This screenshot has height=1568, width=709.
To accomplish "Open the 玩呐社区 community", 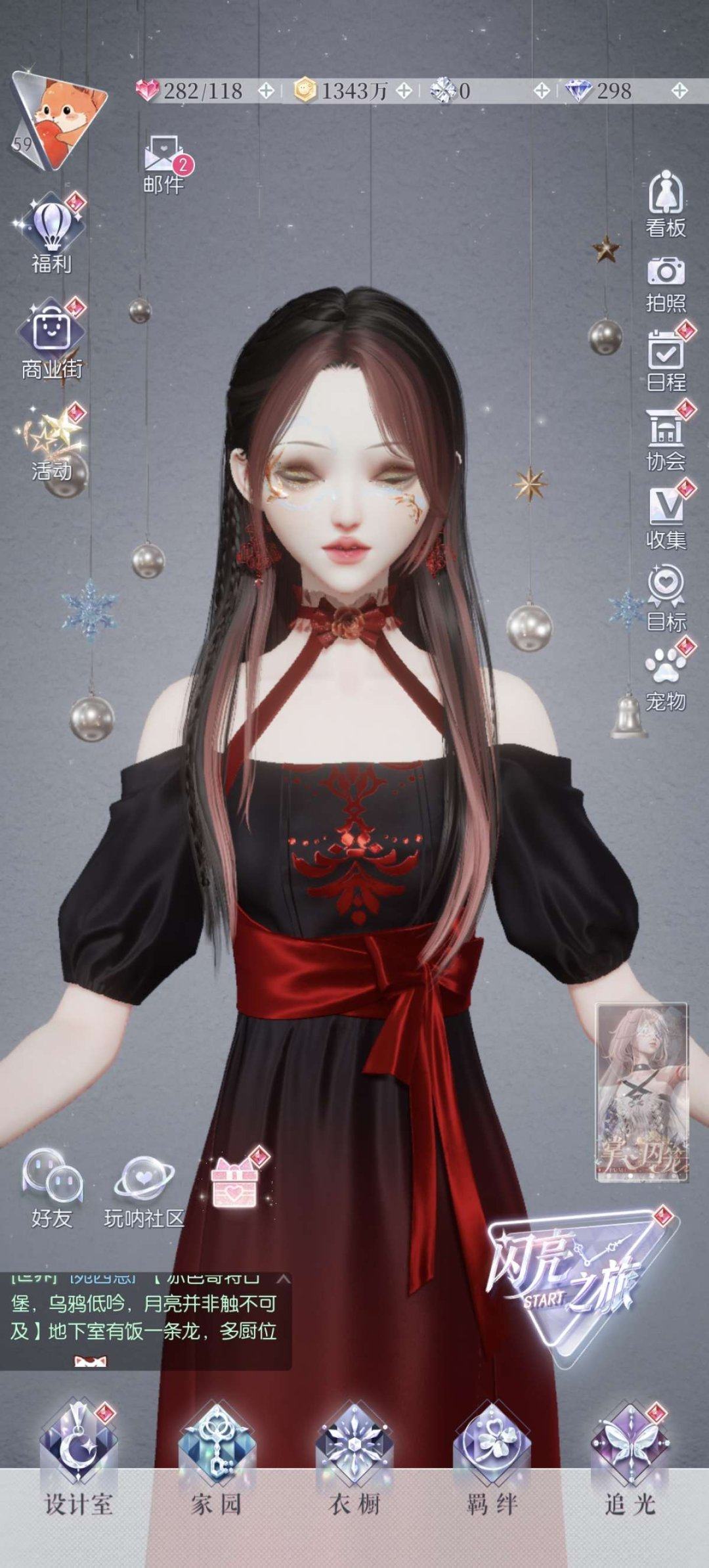I will click(x=144, y=1188).
